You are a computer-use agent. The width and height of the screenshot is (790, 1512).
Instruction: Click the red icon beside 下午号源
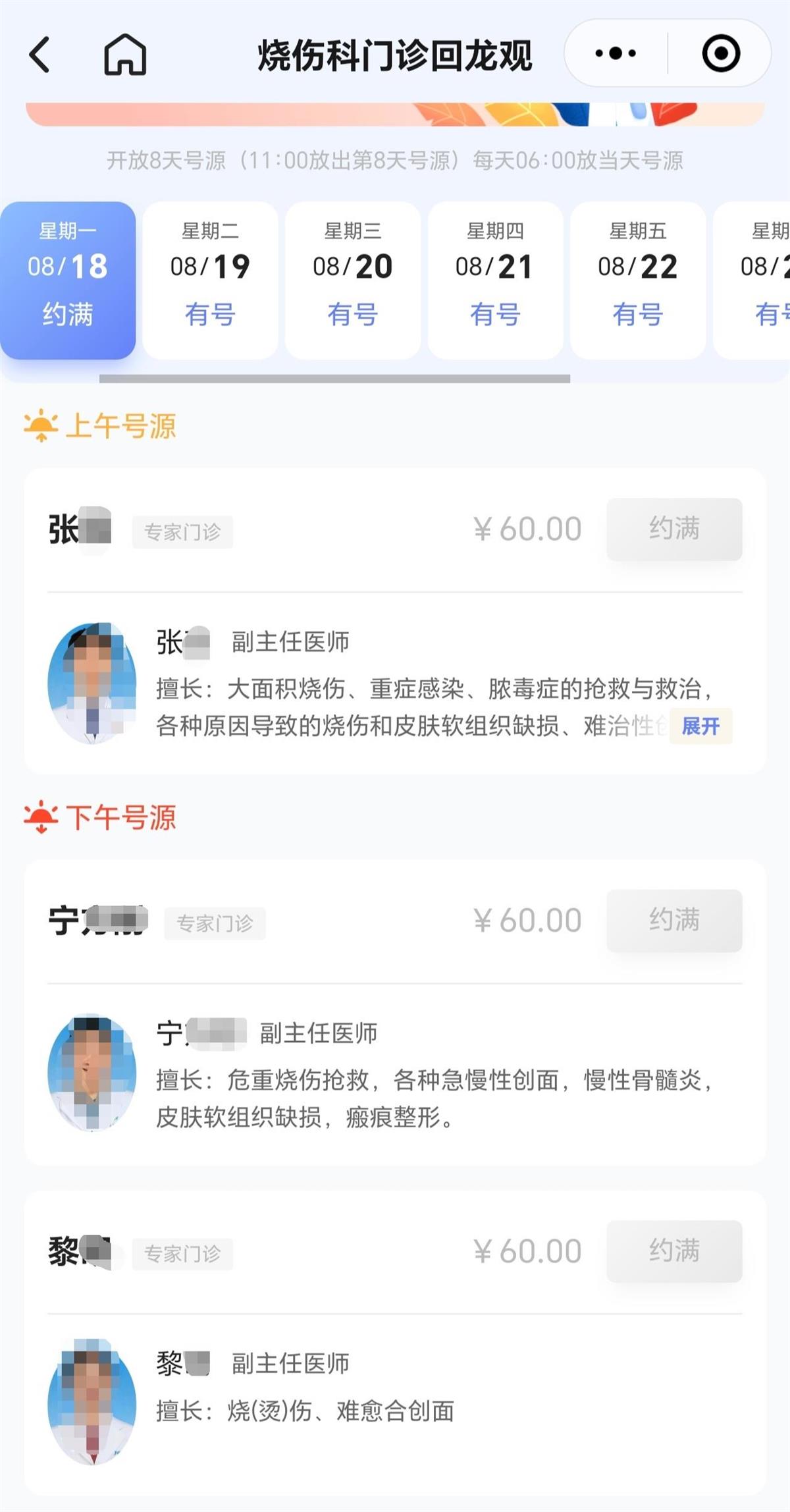(x=41, y=819)
